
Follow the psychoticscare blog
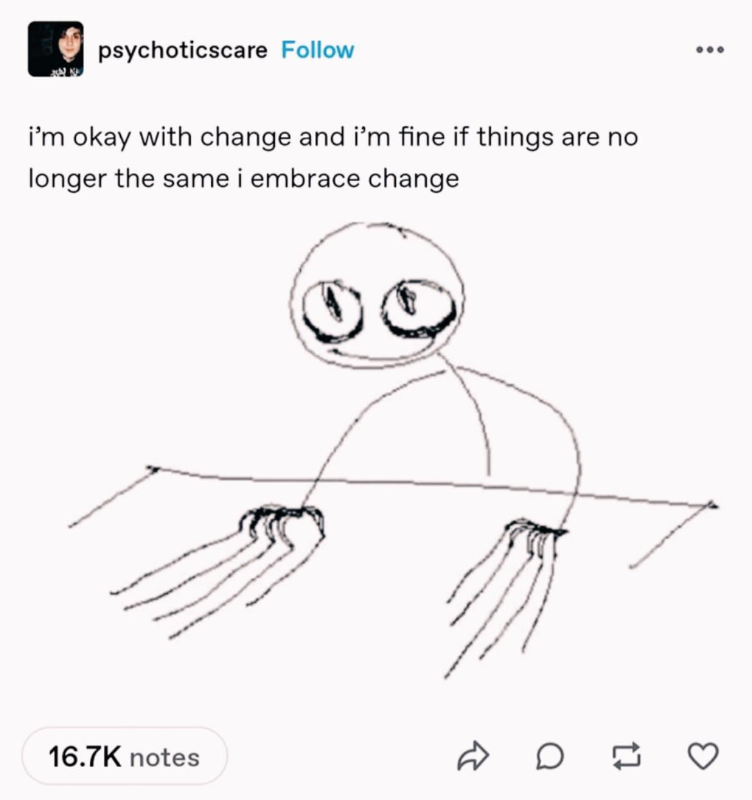317,50
